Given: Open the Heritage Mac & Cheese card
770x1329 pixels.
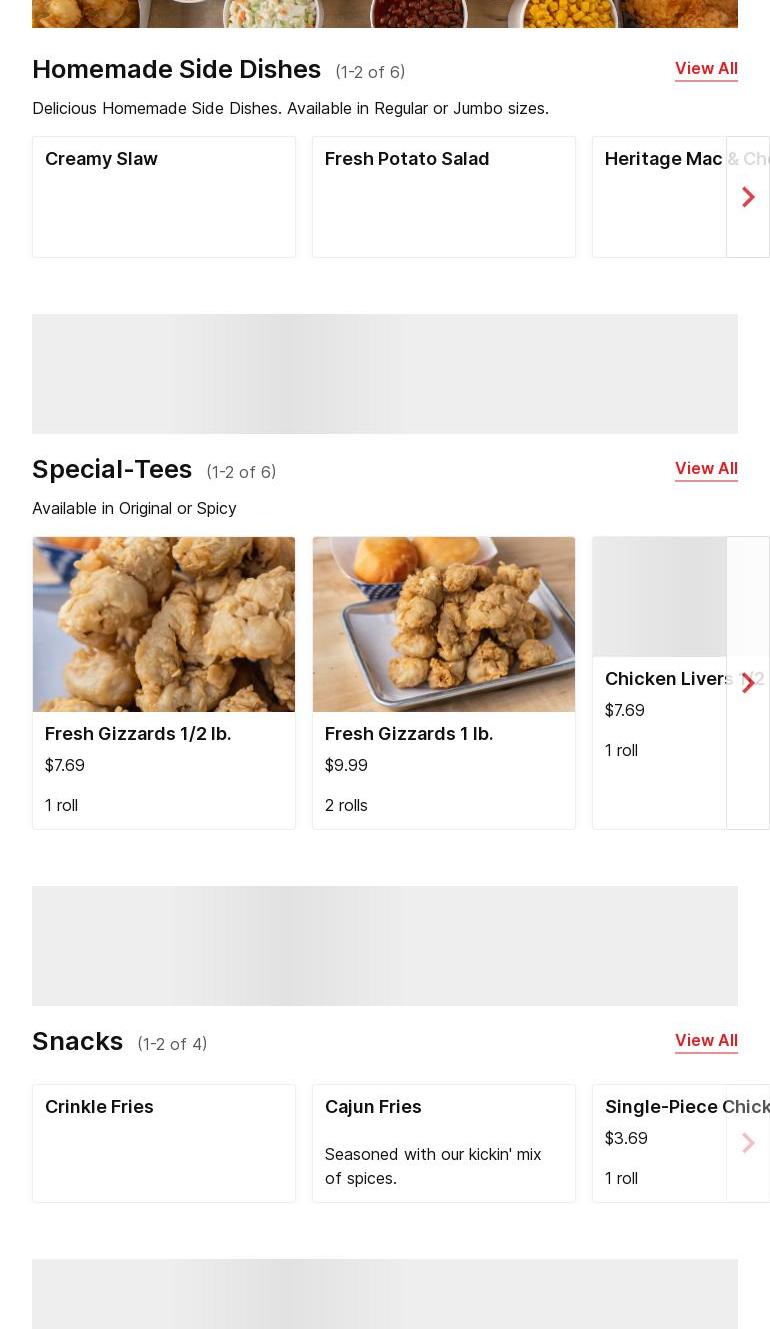Looking at the screenshot, I should (x=659, y=196).
